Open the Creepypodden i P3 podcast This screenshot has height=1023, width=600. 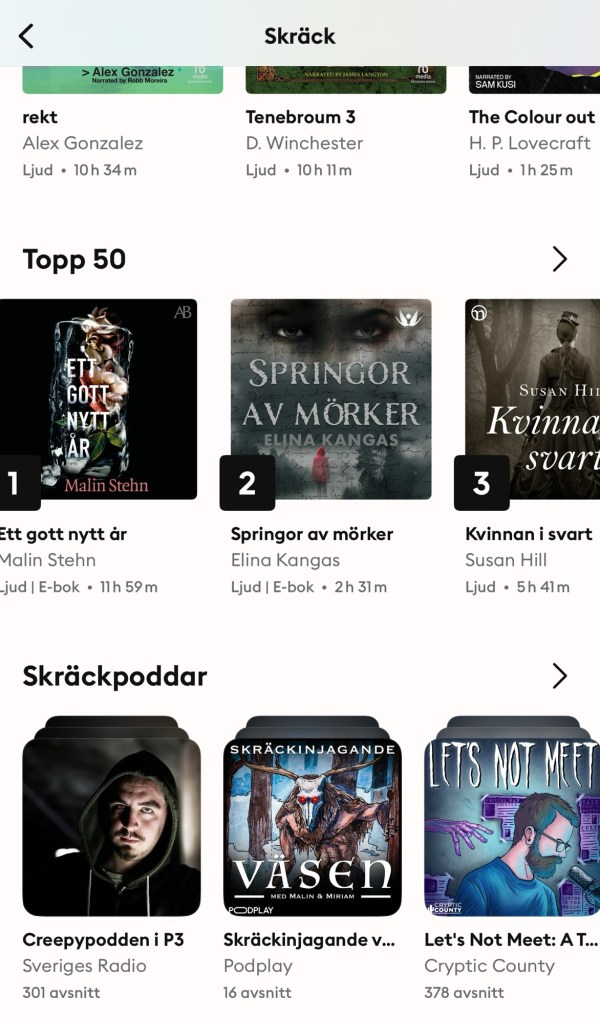112,826
